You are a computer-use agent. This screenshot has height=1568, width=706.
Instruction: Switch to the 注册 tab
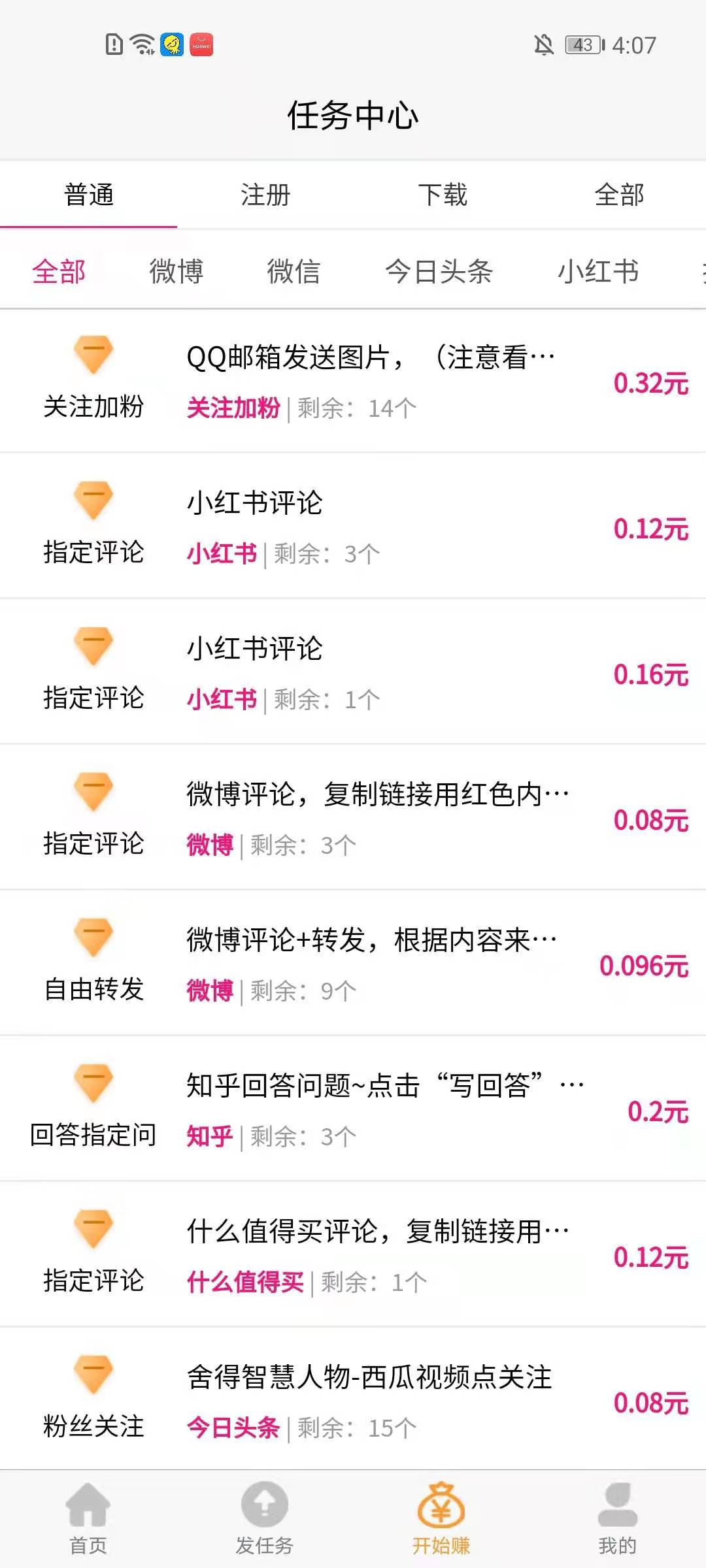click(x=265, y=195)
